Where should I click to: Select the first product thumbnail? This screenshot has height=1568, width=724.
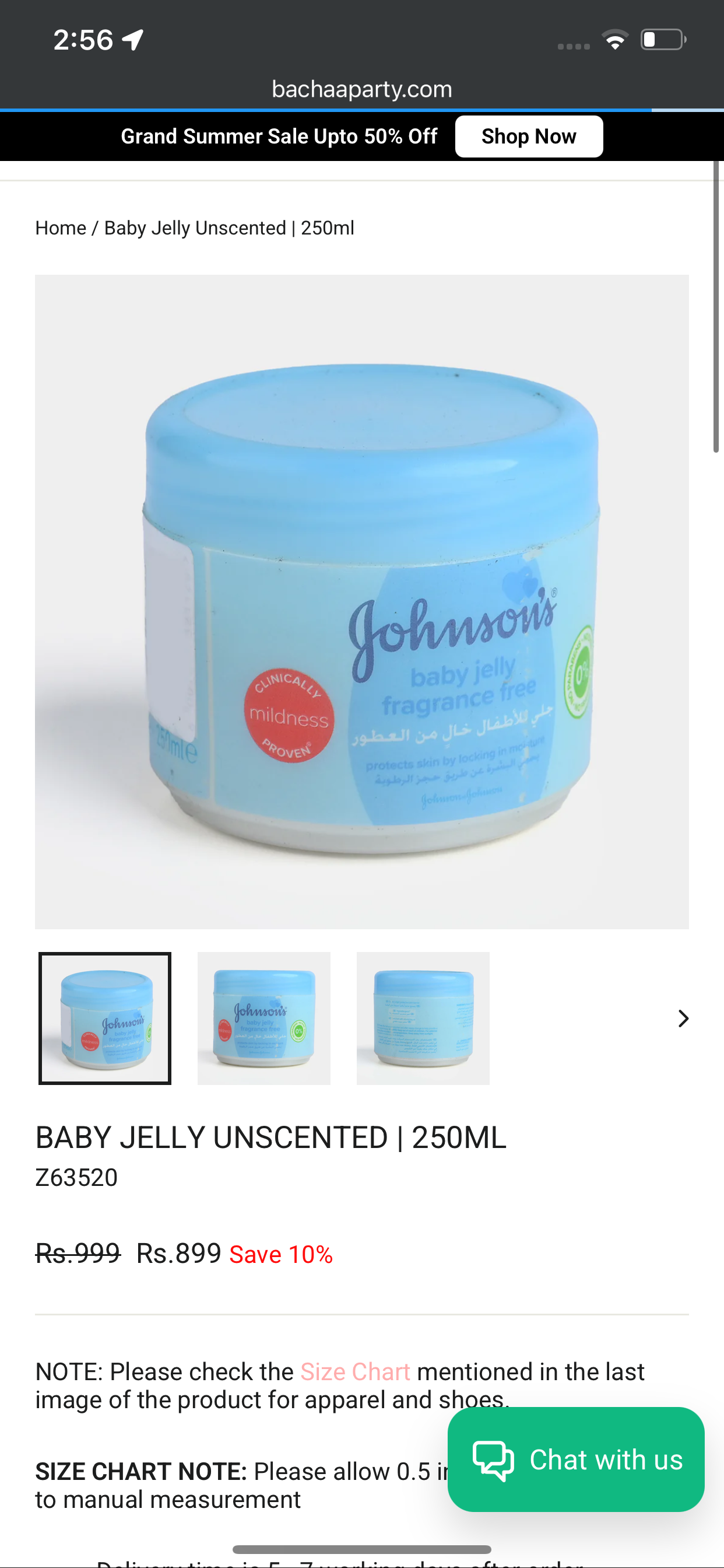105,1018
